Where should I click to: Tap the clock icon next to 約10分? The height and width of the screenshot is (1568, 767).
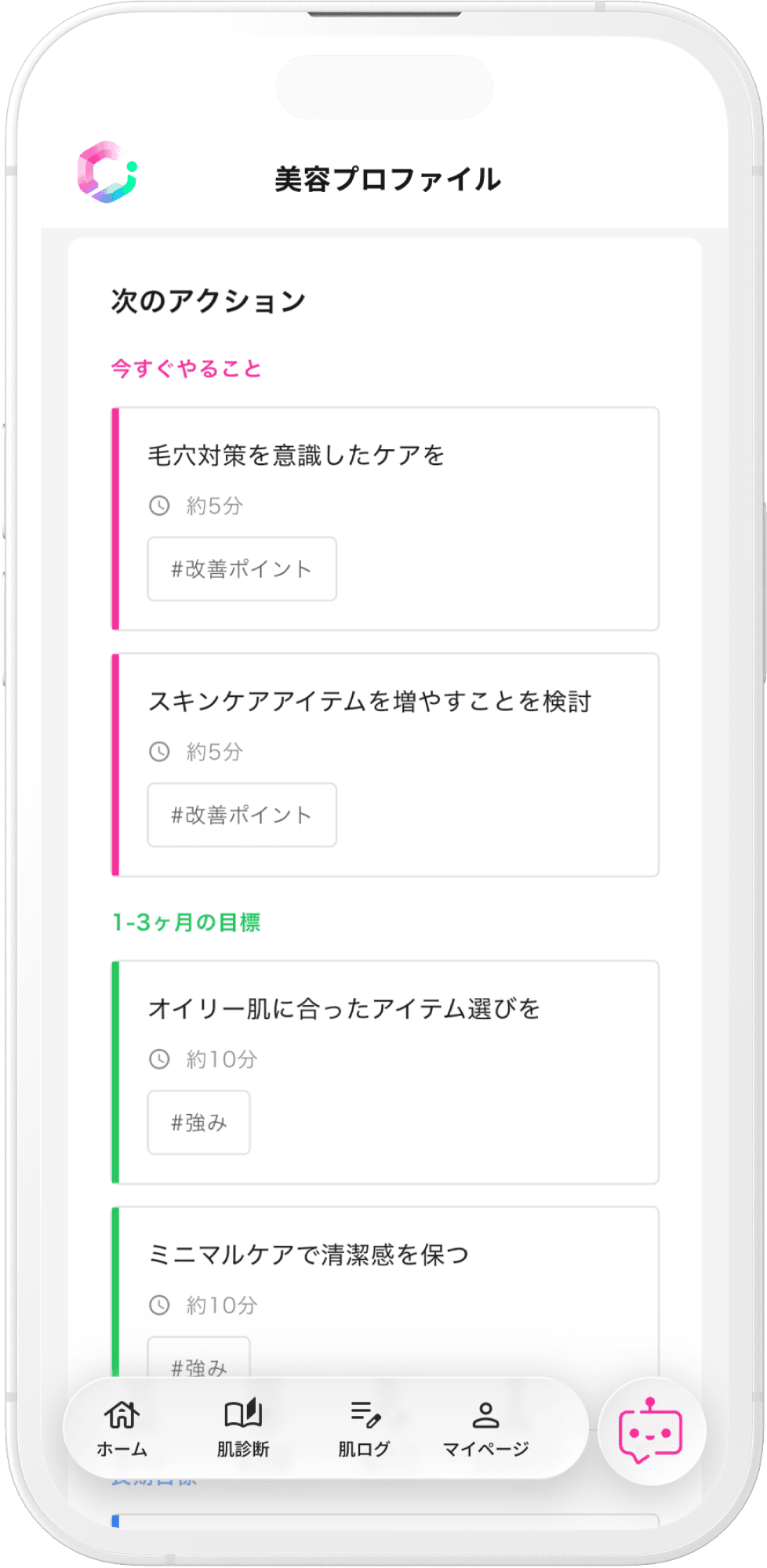(x=160, y=1058)
